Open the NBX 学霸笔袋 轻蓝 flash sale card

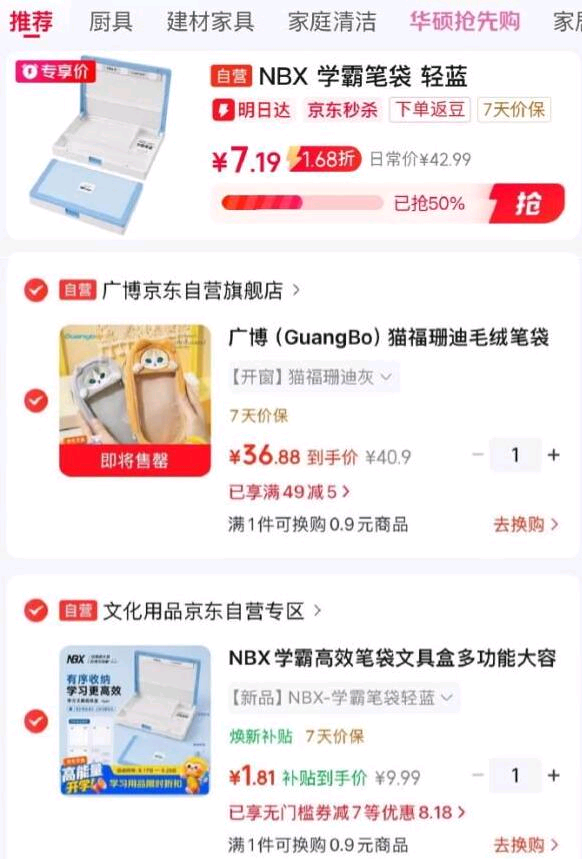coord(291,146)
